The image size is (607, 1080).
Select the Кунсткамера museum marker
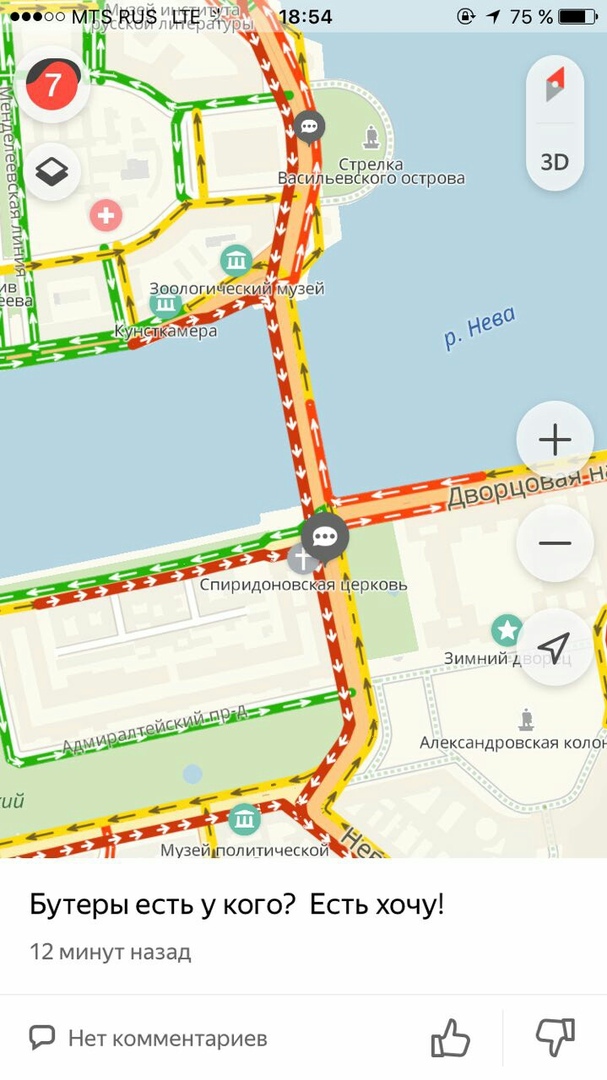tap(165, 303)
